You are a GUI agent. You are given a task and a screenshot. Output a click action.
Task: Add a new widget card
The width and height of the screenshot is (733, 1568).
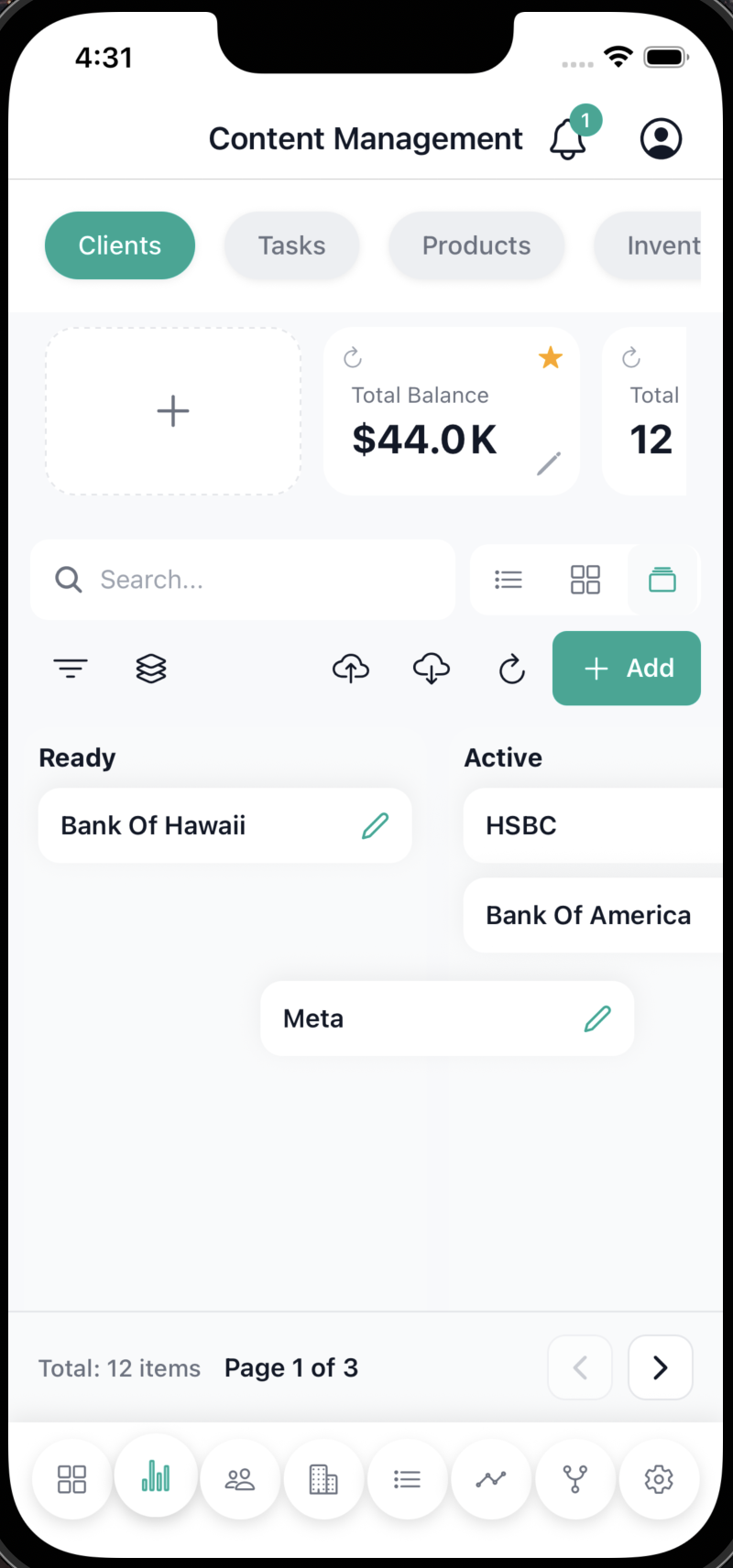point(173,411)
